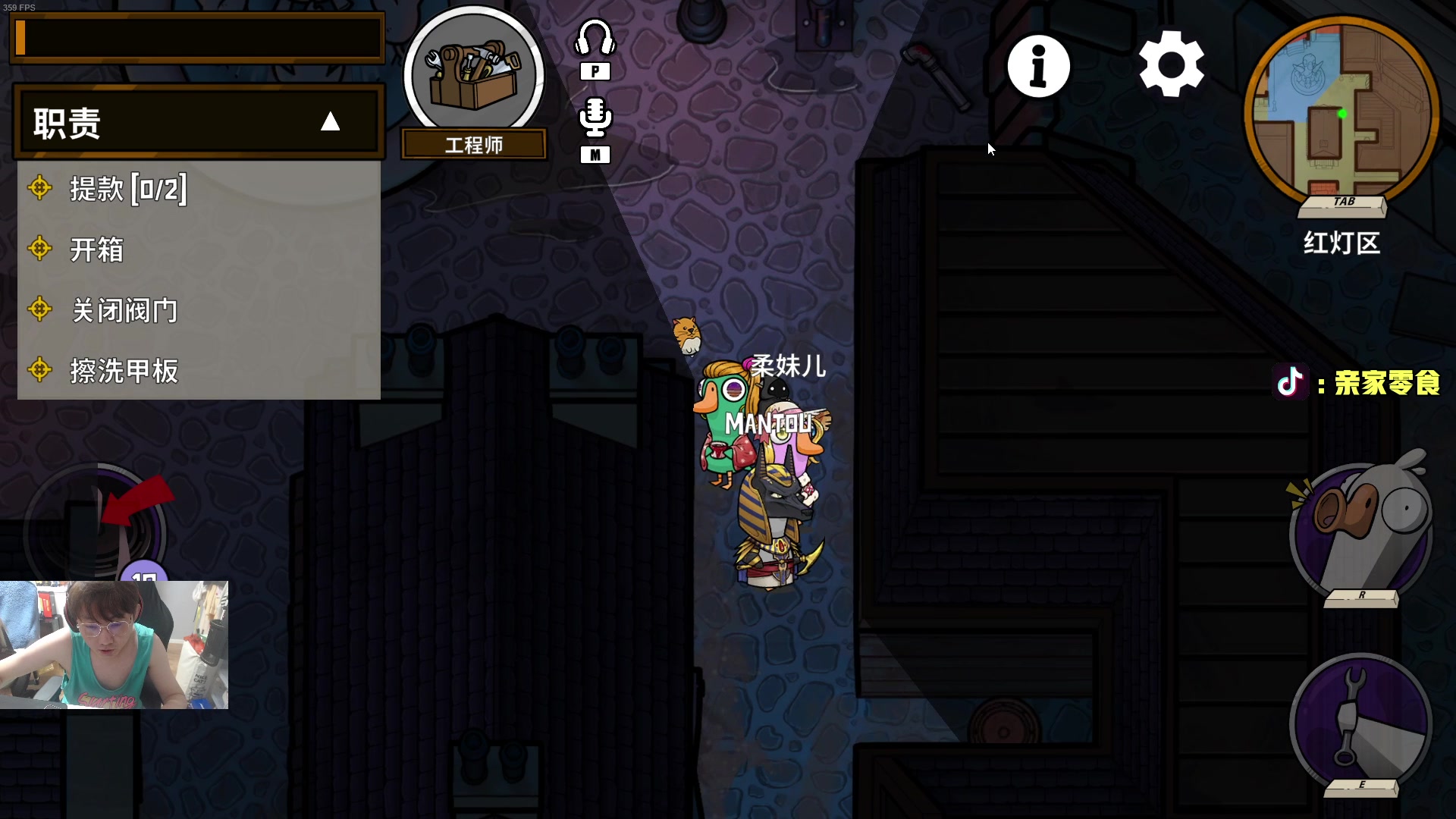Viewport: 1456px width, 819px height.
Task: Select the 关闭阀门 task
Action: 124,310
